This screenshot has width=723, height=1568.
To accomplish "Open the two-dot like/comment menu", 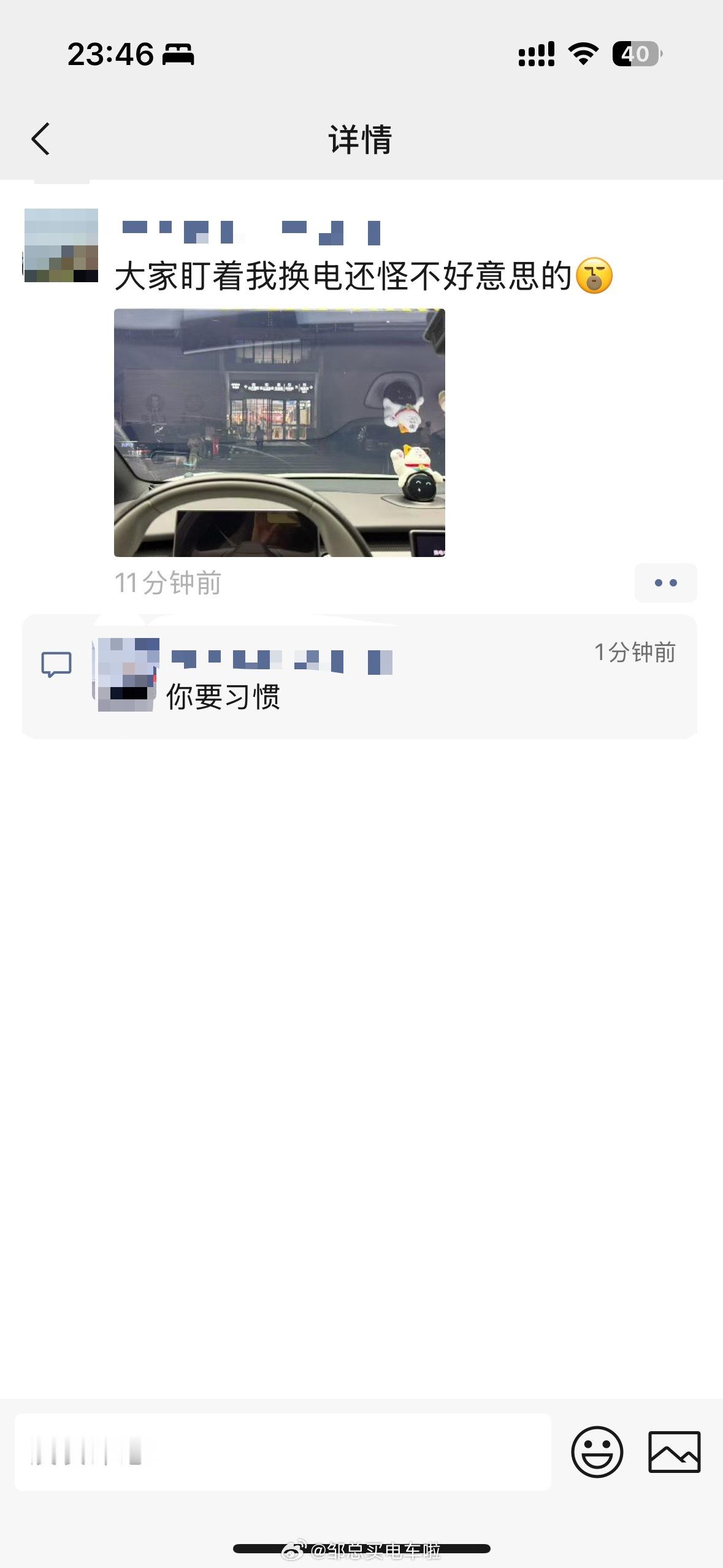I will tap(665, 583).
